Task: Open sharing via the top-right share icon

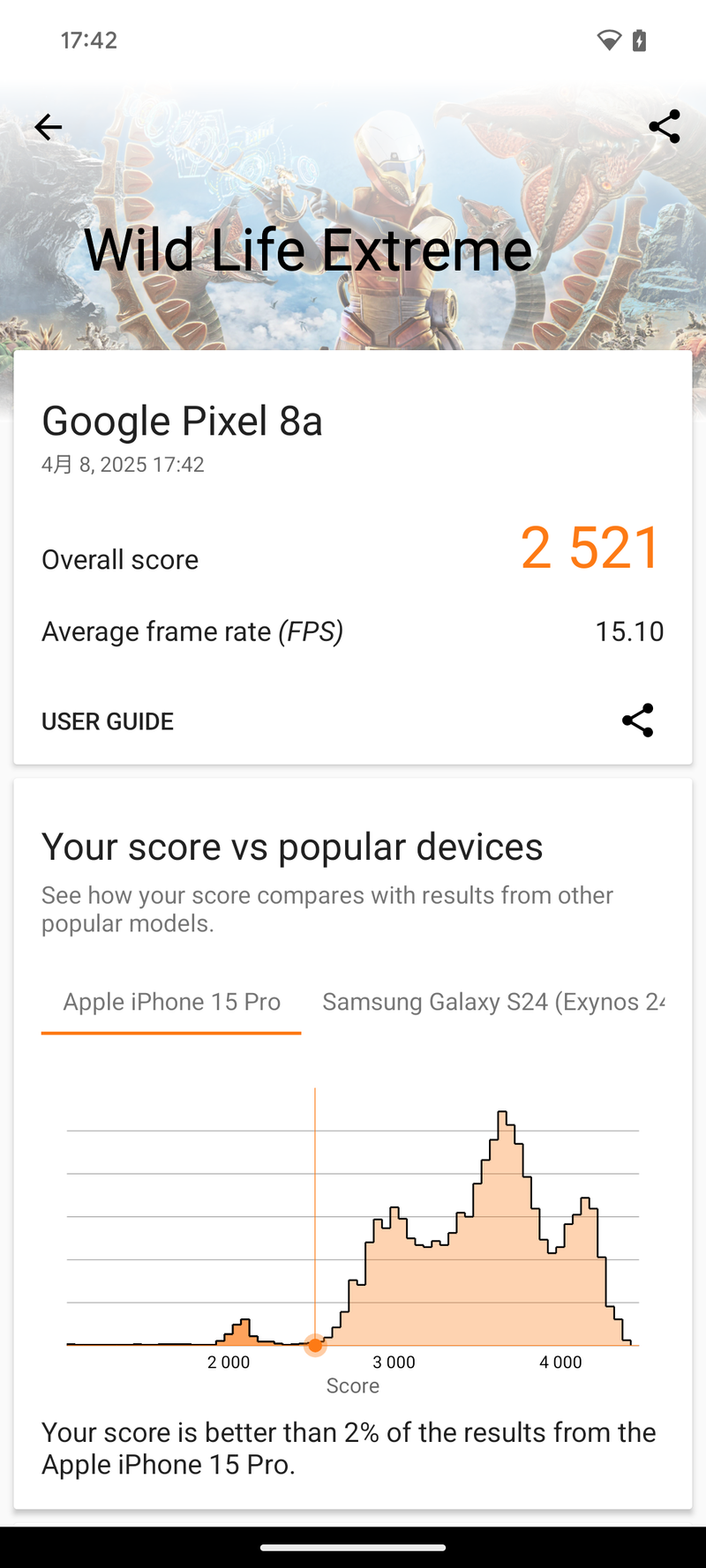Action: 664,127
